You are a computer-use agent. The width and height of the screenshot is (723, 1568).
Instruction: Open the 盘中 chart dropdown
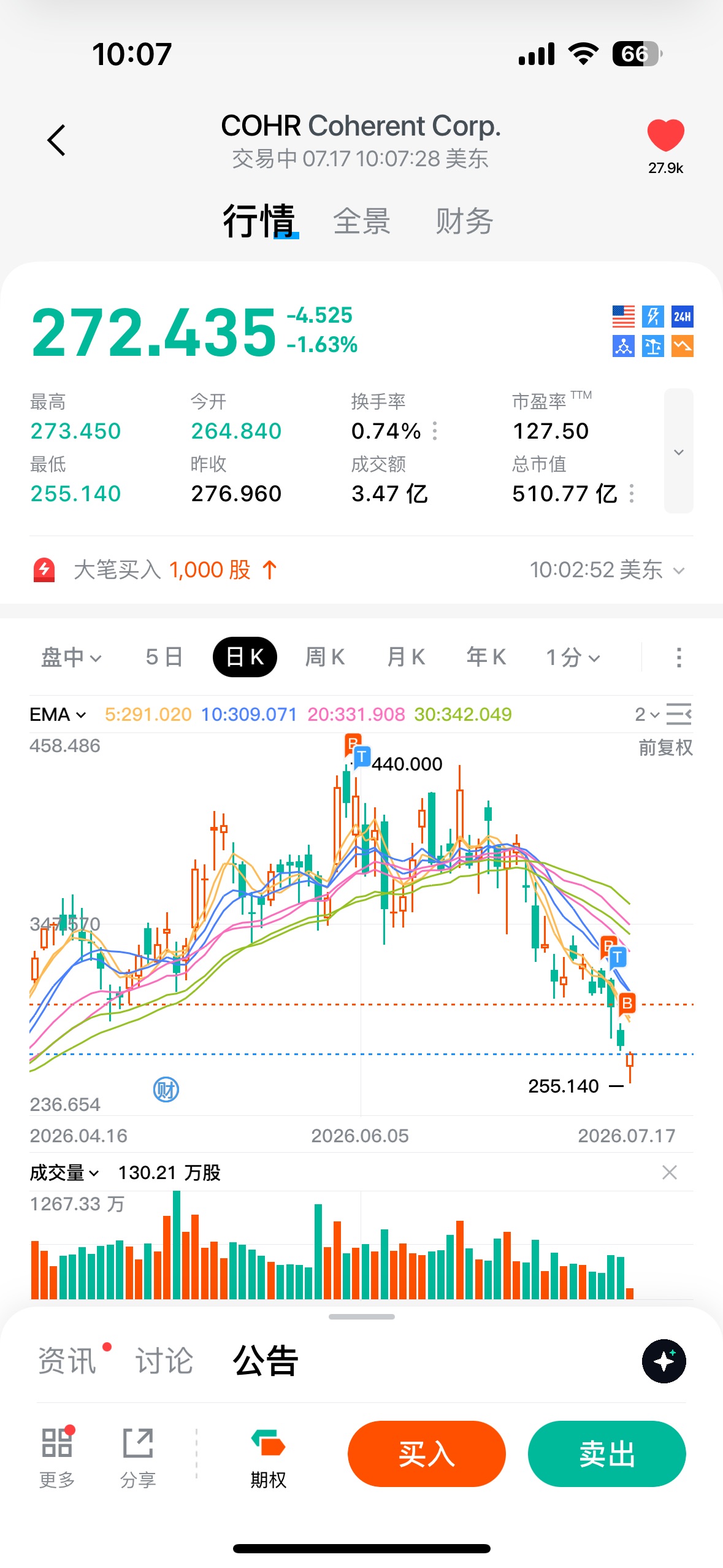(x=71, y=658)
